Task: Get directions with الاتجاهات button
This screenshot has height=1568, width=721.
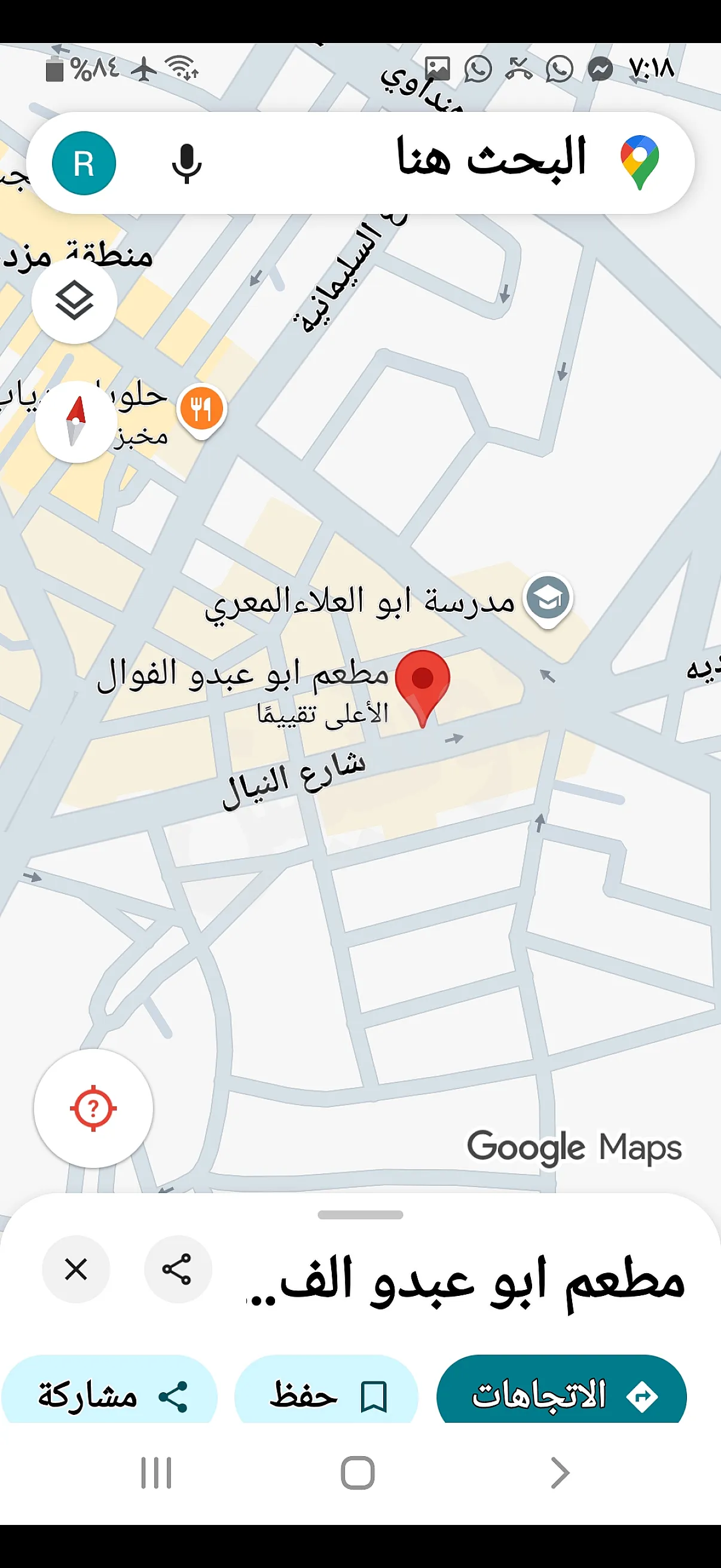Action: click(x=561, y=1394)
